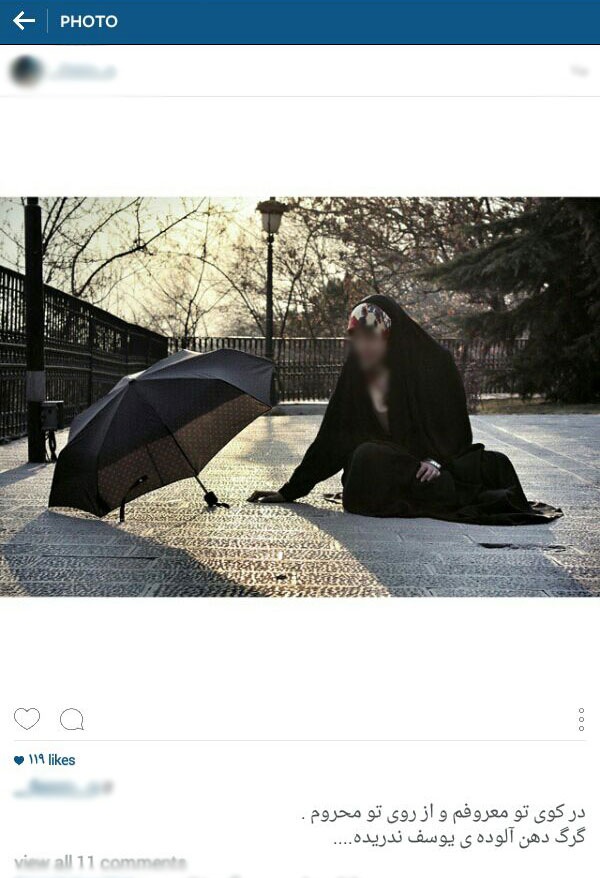Go back using the top-left arrow

pyautogui.click(x=23, y=21)
